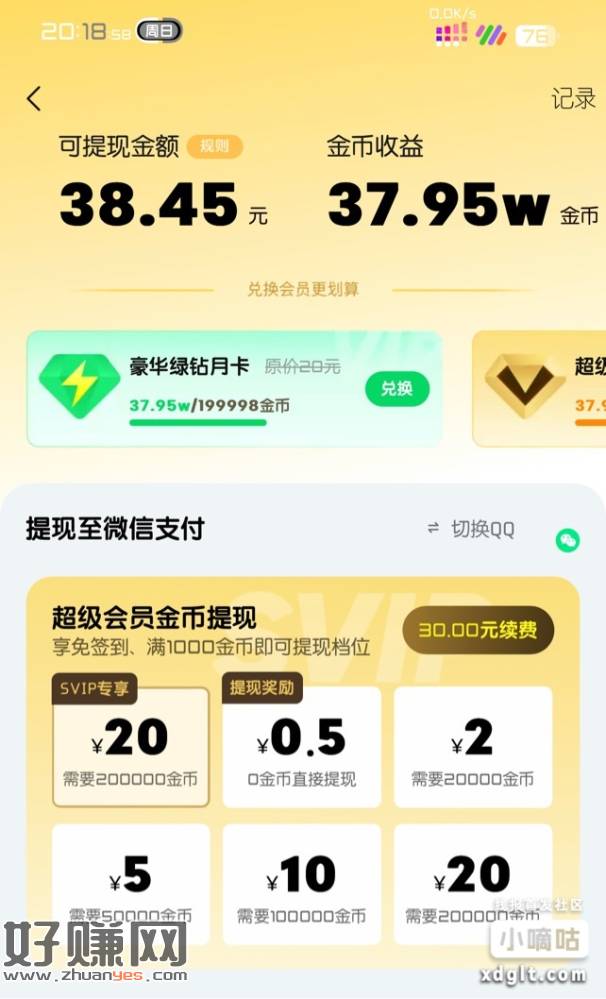Pick ¥20 tier needing 200000金币
Image resolution: width=606 pixels, height=999 pixels.
pos(472,883)
